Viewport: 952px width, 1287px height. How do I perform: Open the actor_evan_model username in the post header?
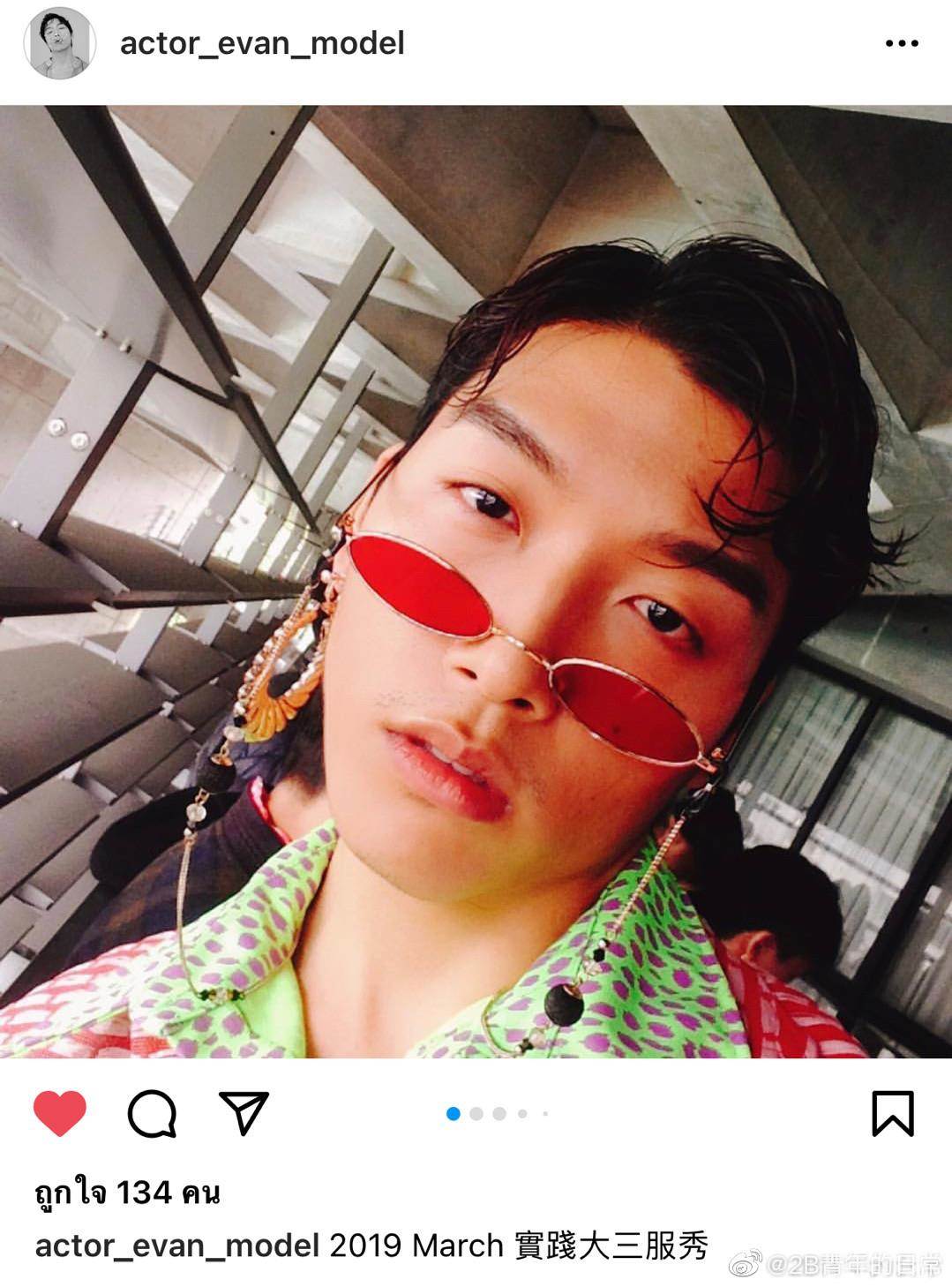pyautogui.click(x=262, y=42)
